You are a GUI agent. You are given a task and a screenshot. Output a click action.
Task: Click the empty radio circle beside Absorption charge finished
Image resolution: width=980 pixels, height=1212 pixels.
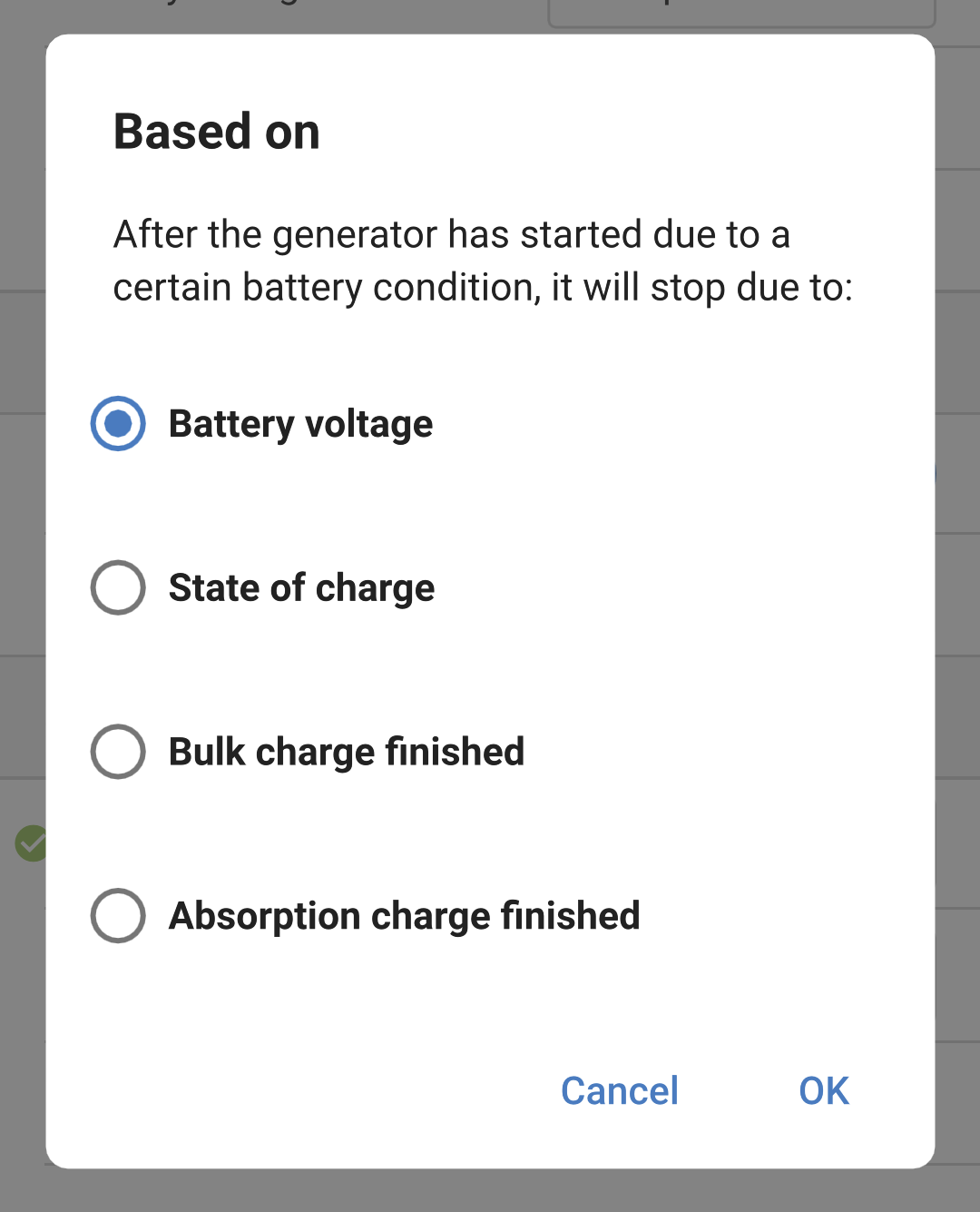click(117, 915)
